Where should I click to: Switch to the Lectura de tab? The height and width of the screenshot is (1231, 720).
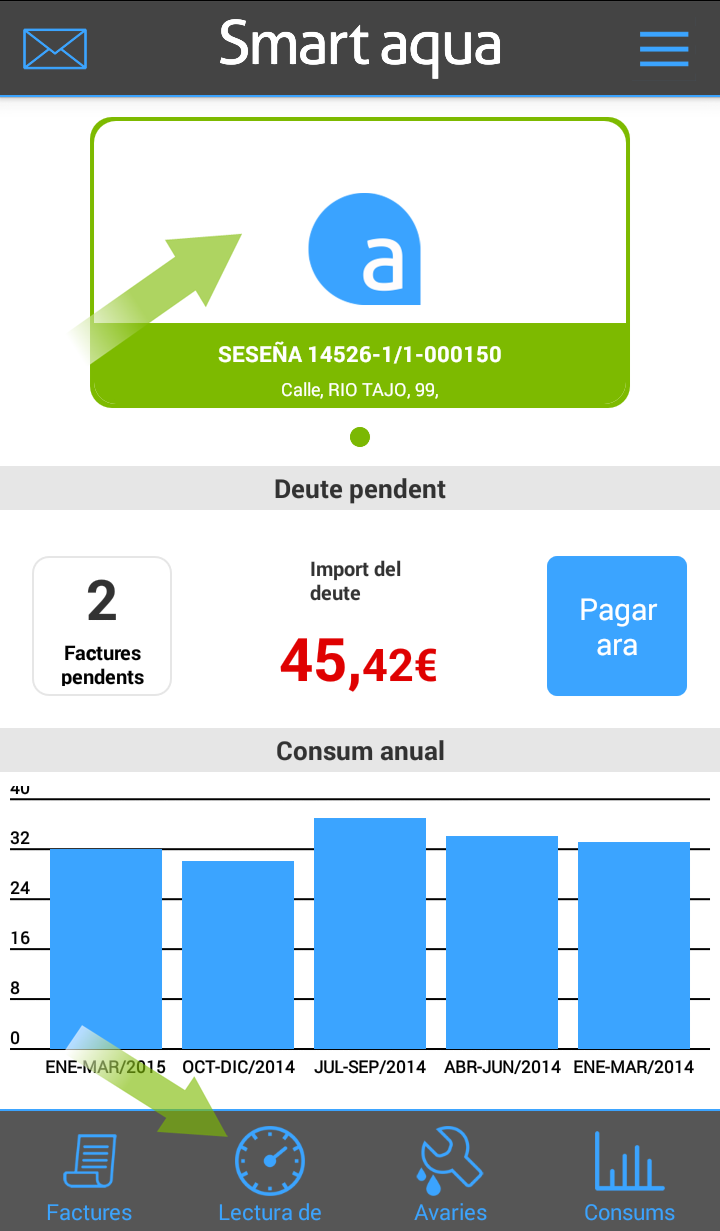click(269, 1175)
